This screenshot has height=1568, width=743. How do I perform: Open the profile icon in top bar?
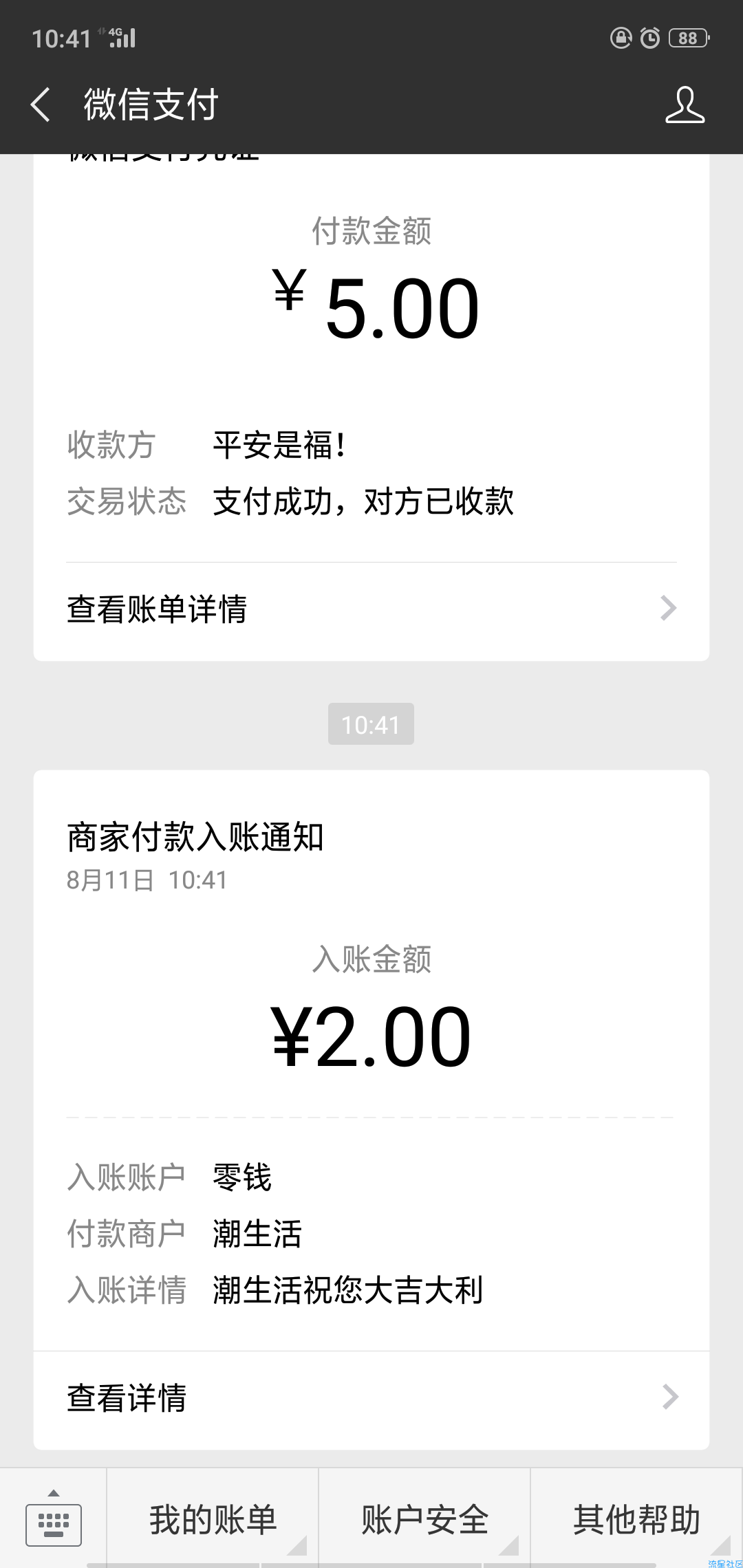[685, 105]
